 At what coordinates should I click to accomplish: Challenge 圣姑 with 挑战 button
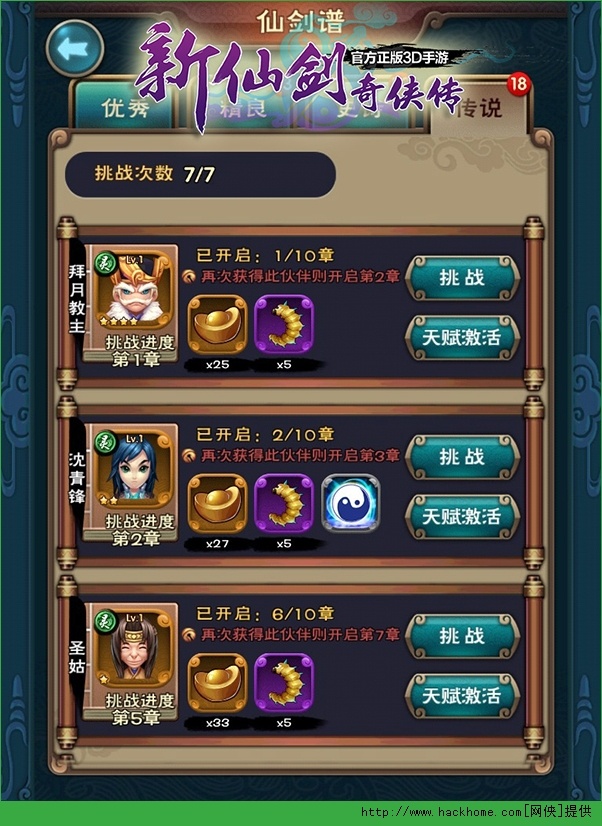click(x=461, y=636)
